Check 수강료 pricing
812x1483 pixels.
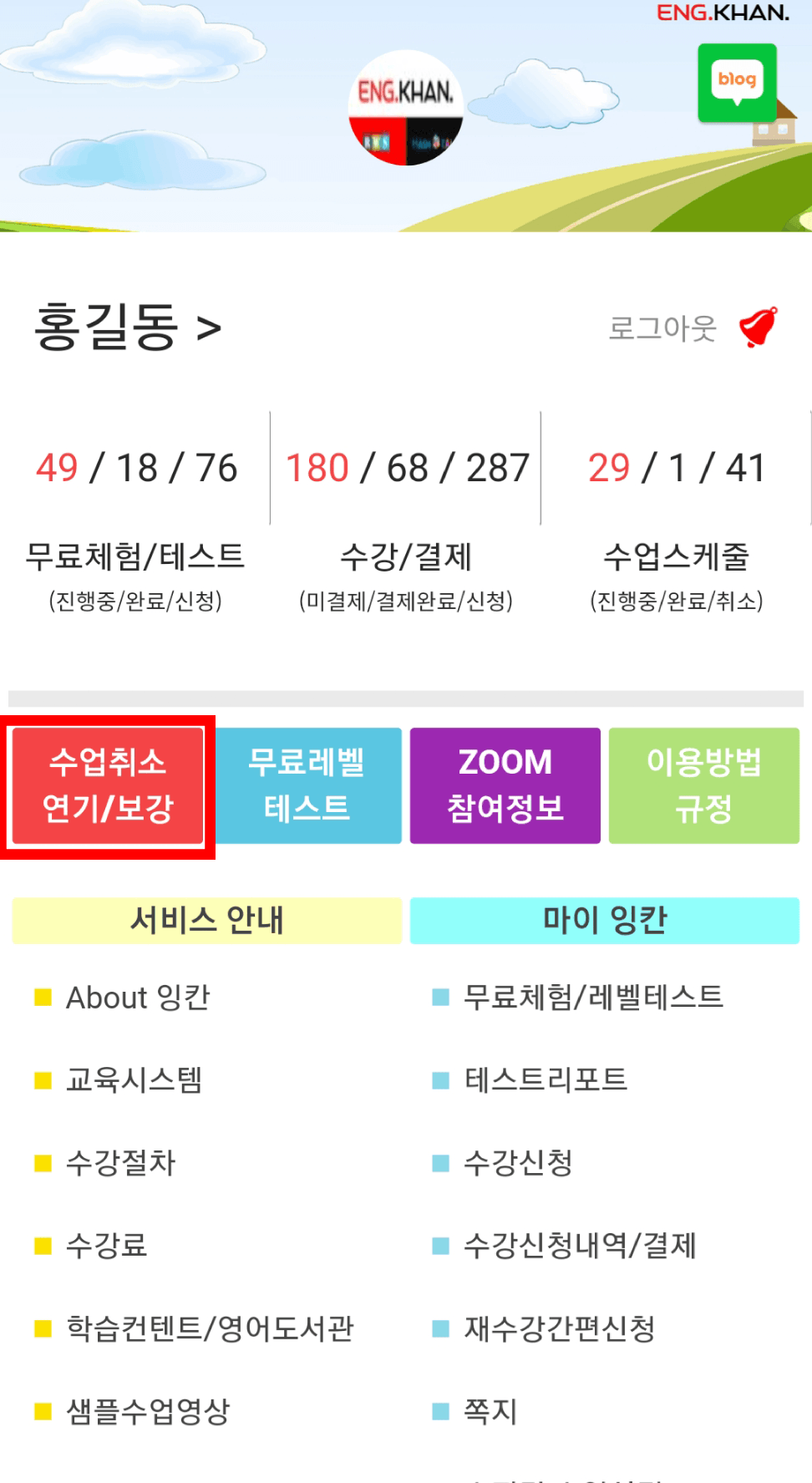tap(106, 1246)
